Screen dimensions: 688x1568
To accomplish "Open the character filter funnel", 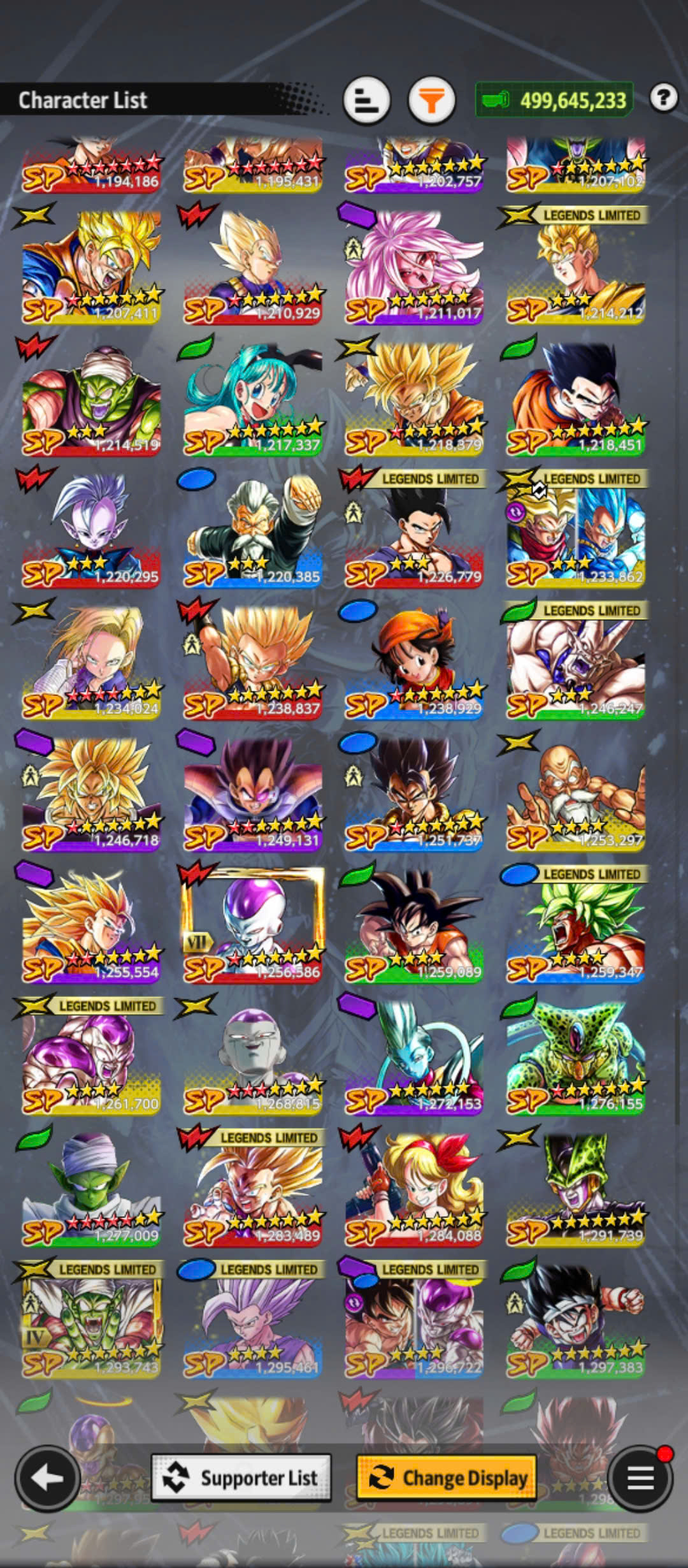I will click(431, 100).
